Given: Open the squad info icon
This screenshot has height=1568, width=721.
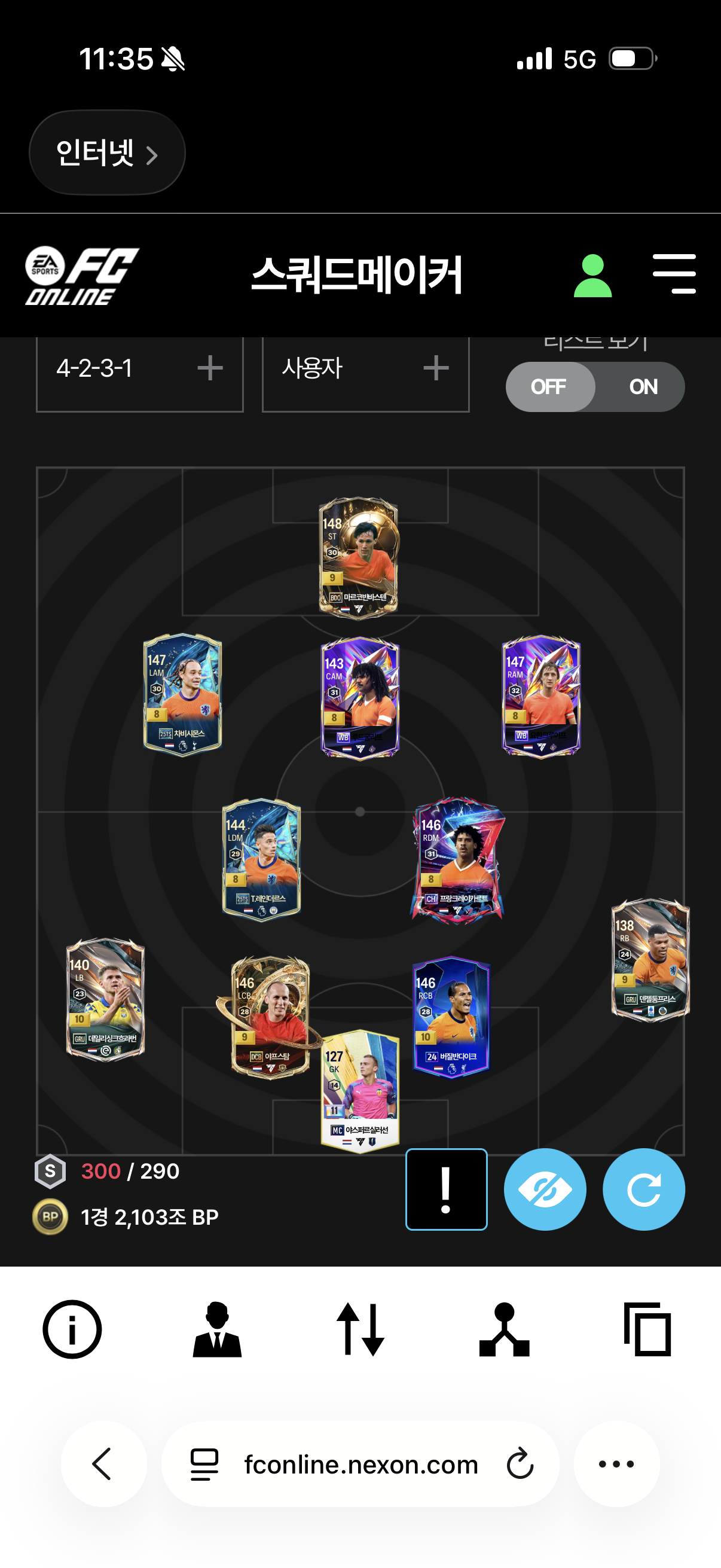Looking at the screenshot, I should click(72, 1329).
